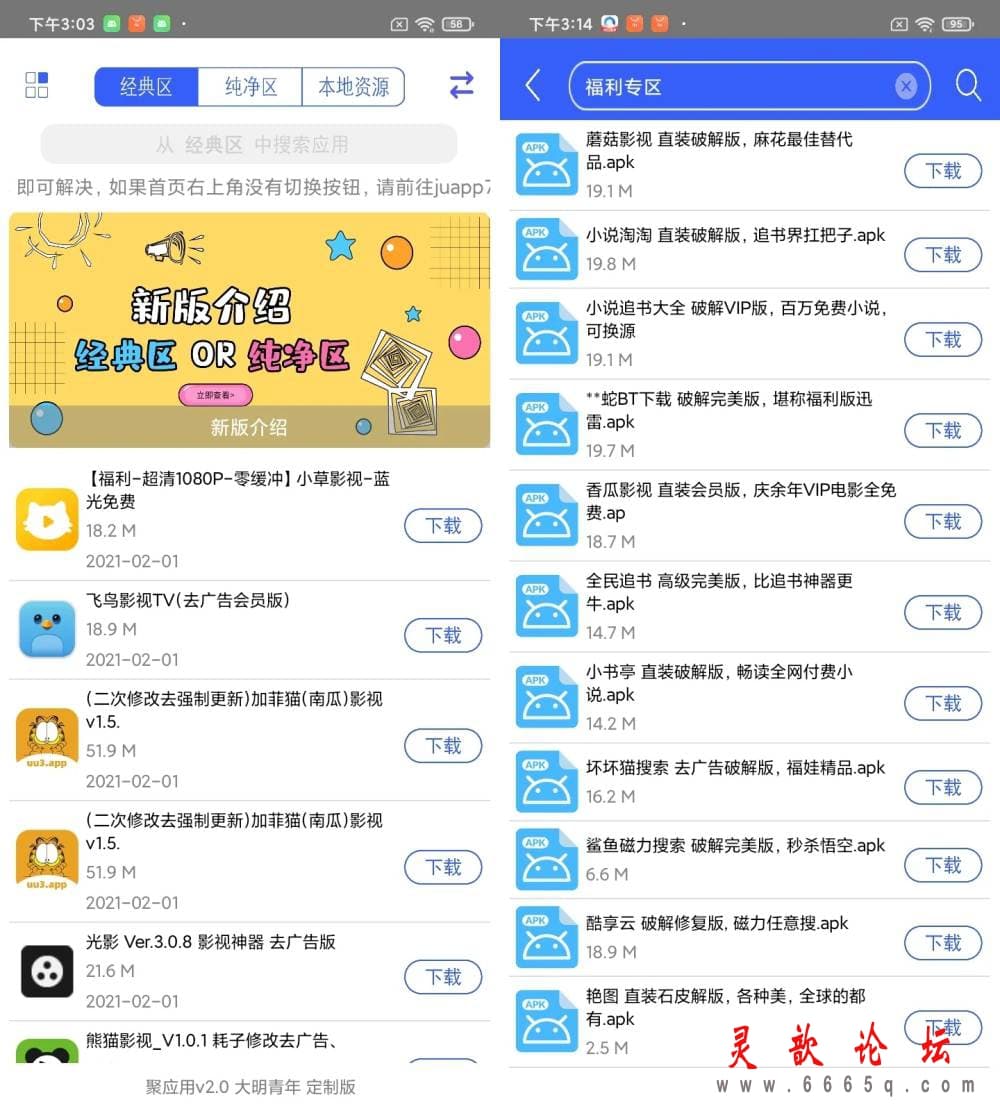Screen dimensions: 1000x1111
Task: Go back from 福利专区 search
Action: [x=533, y=86]
